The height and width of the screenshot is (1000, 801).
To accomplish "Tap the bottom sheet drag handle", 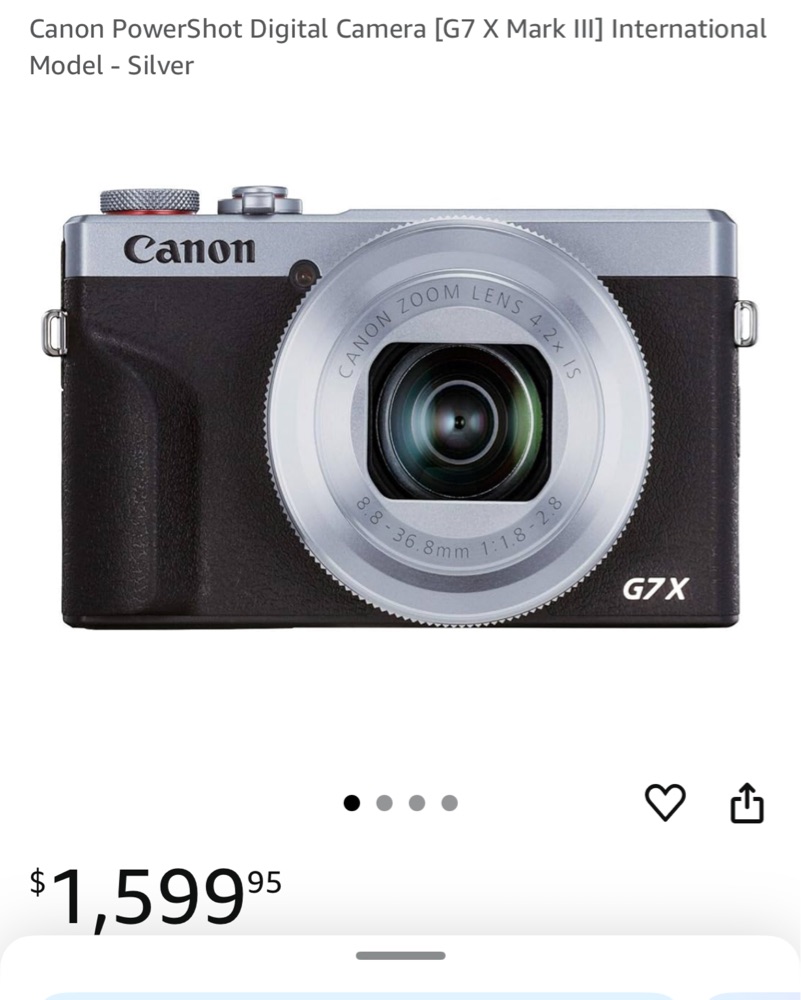I will (400, 956).
